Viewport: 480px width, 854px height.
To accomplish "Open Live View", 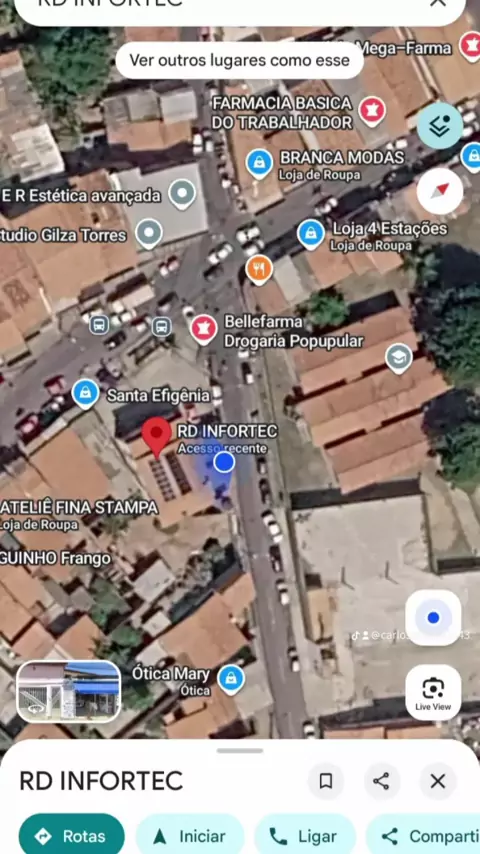I will [433, 692].
